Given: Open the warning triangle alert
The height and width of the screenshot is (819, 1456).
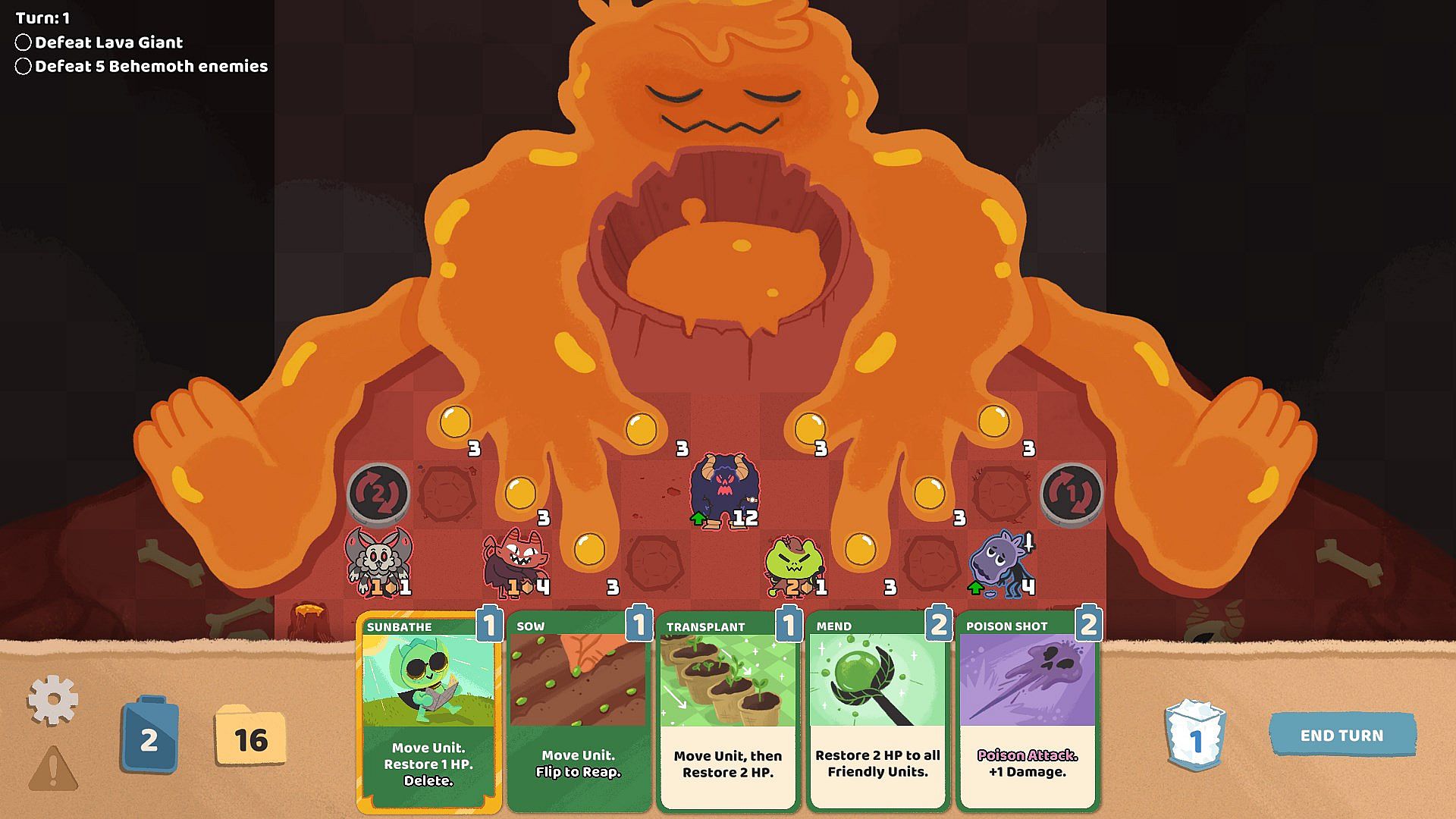Looking at the screenshot, I should [52, 768].
